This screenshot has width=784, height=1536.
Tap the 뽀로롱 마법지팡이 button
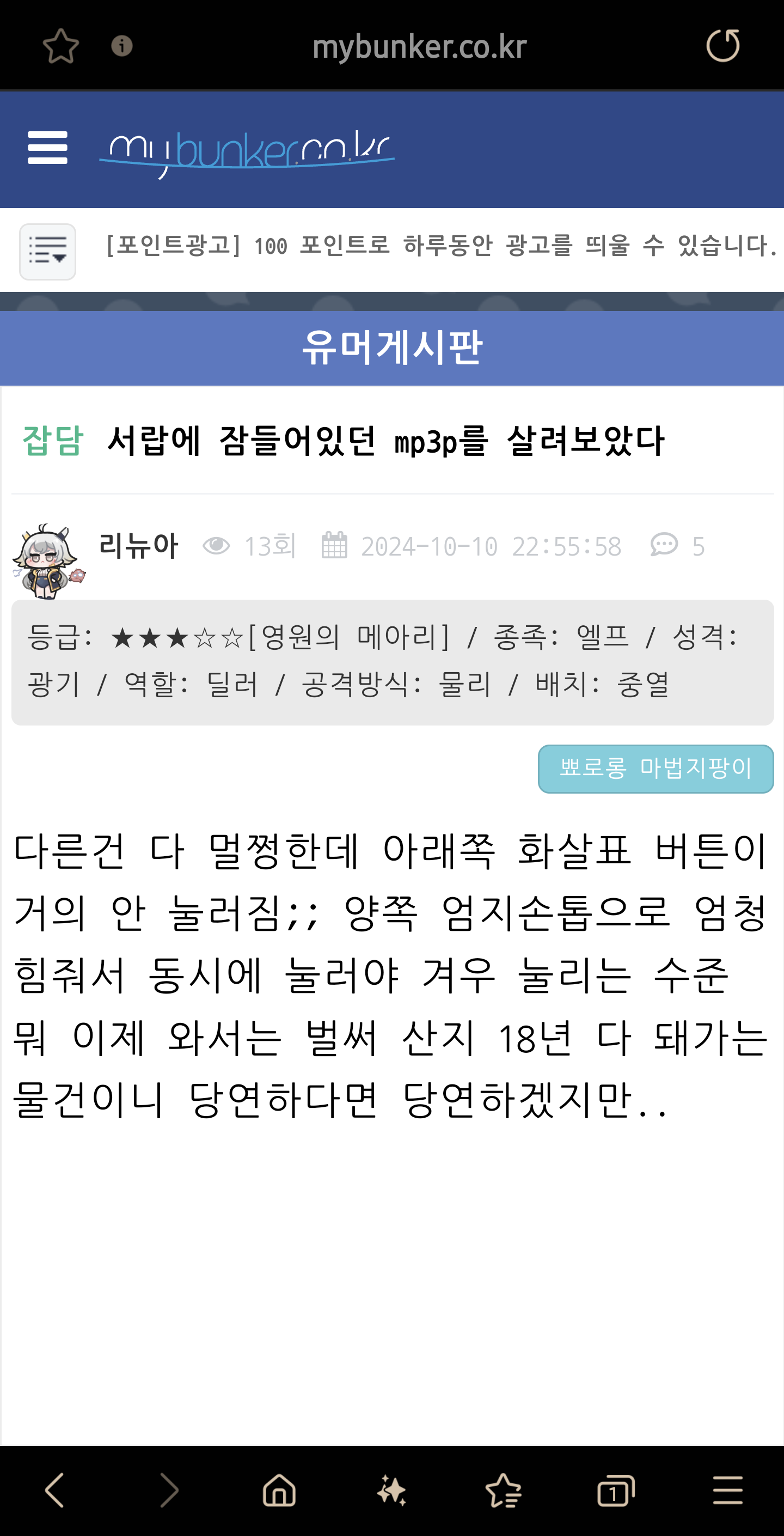[655, 768]
